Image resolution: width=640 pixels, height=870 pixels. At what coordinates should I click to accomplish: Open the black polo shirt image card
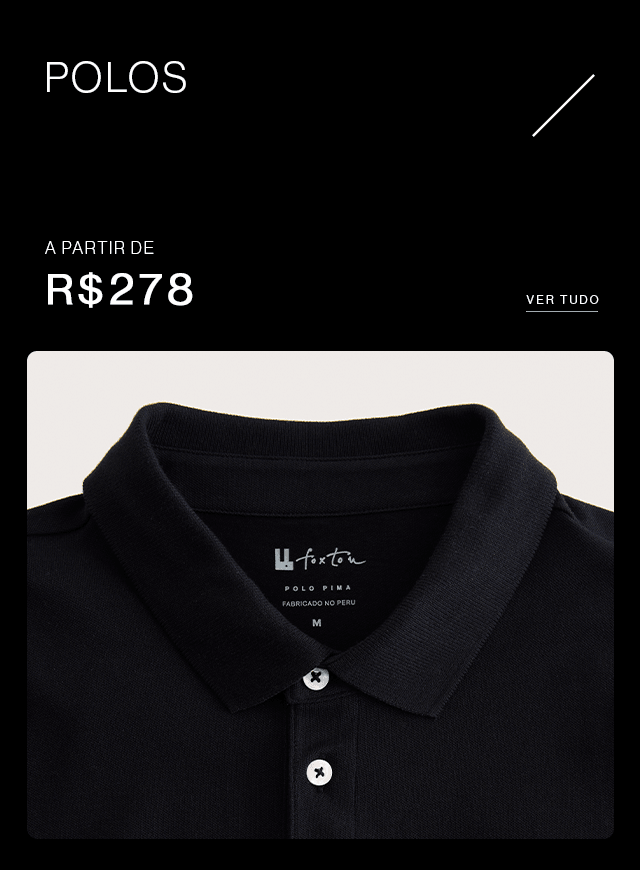[320, 594]
